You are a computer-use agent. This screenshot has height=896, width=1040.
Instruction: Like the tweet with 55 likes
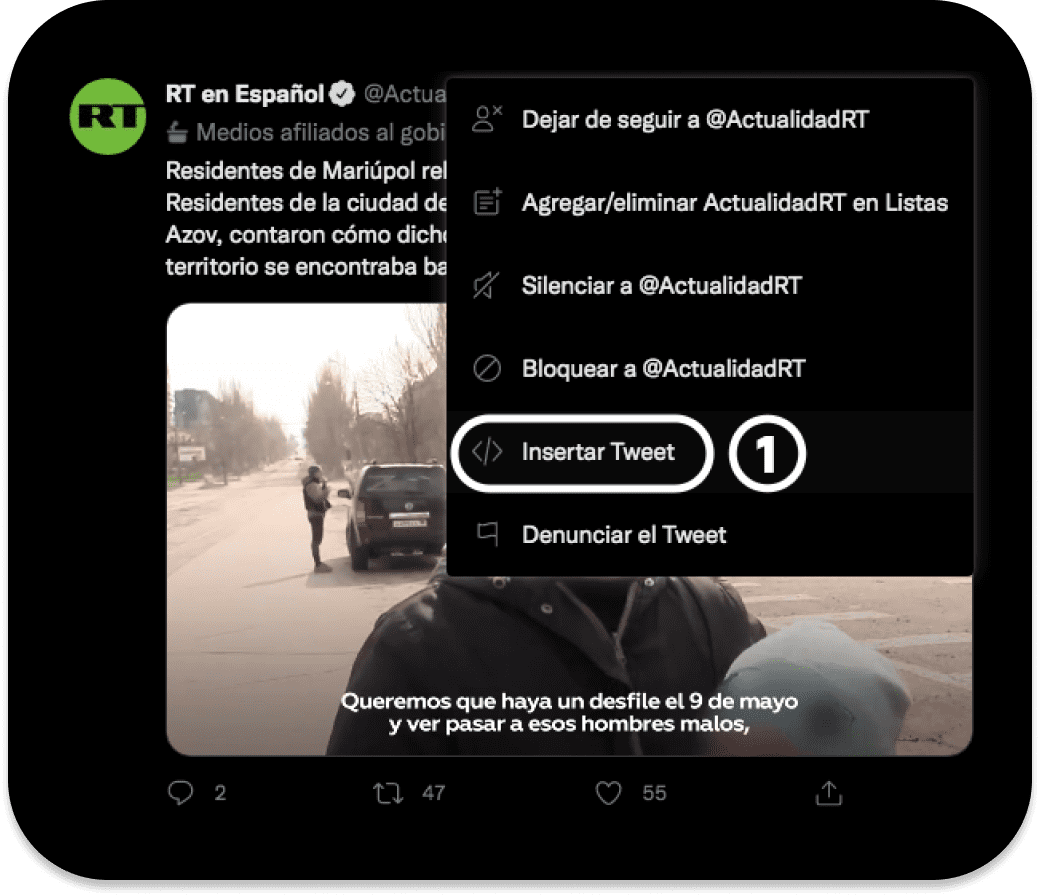point(609,793)
